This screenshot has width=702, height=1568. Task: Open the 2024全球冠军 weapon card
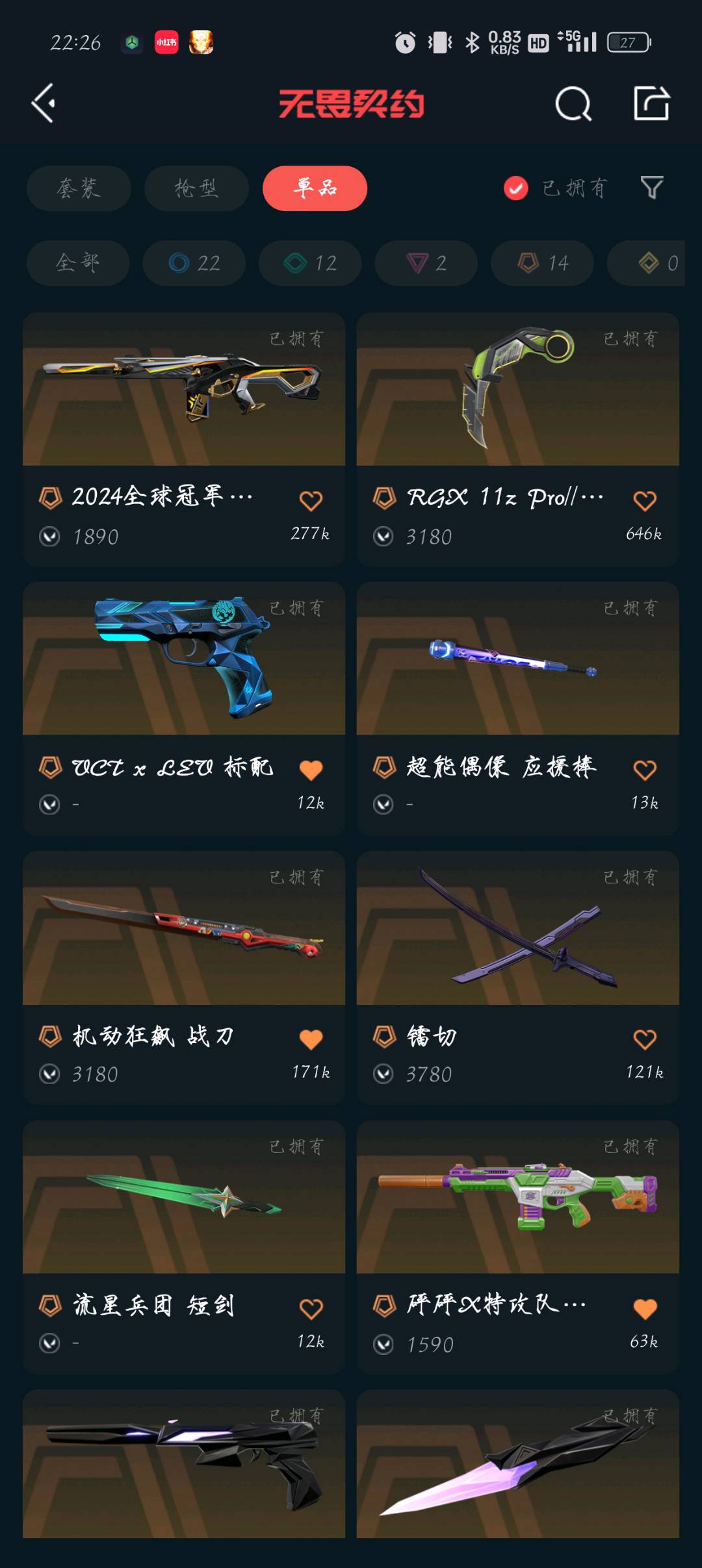click(x=184, y=390)
